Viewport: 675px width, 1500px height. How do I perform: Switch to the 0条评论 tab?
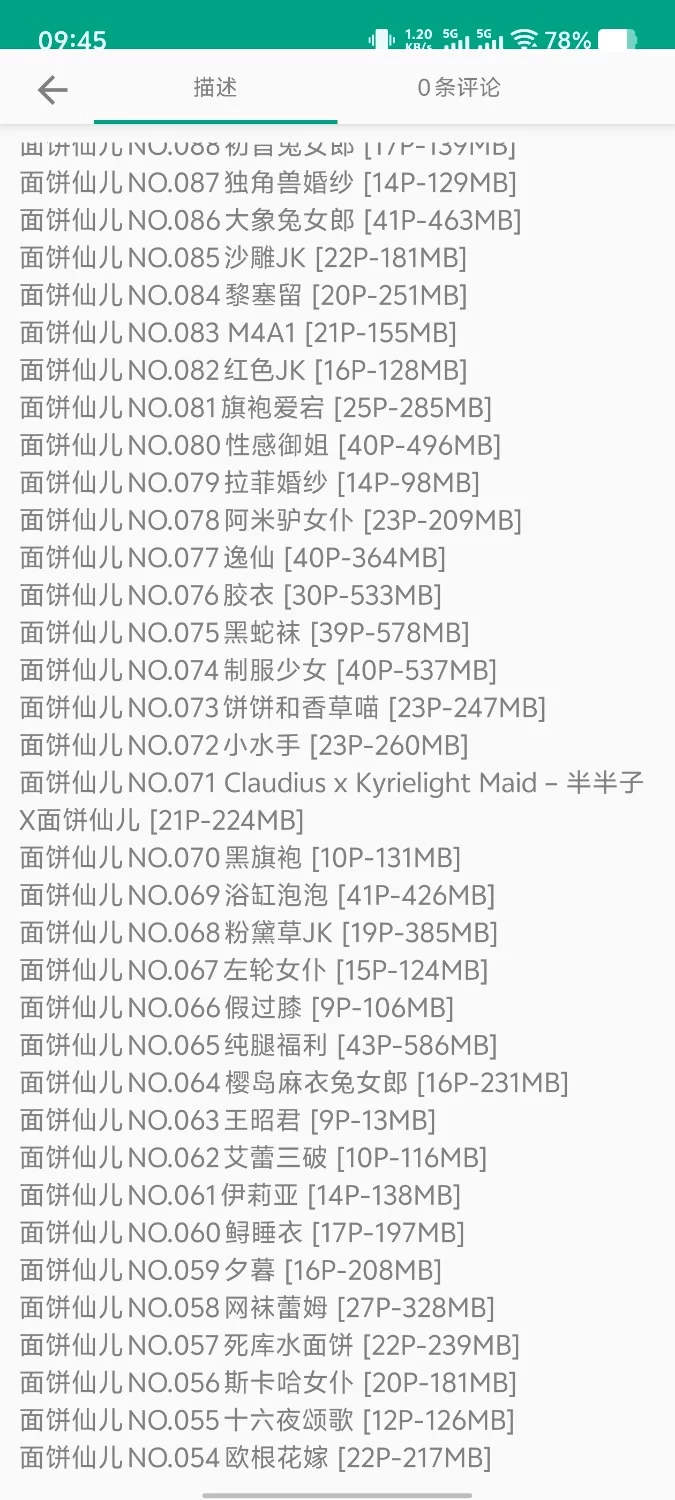pos(459,88)
